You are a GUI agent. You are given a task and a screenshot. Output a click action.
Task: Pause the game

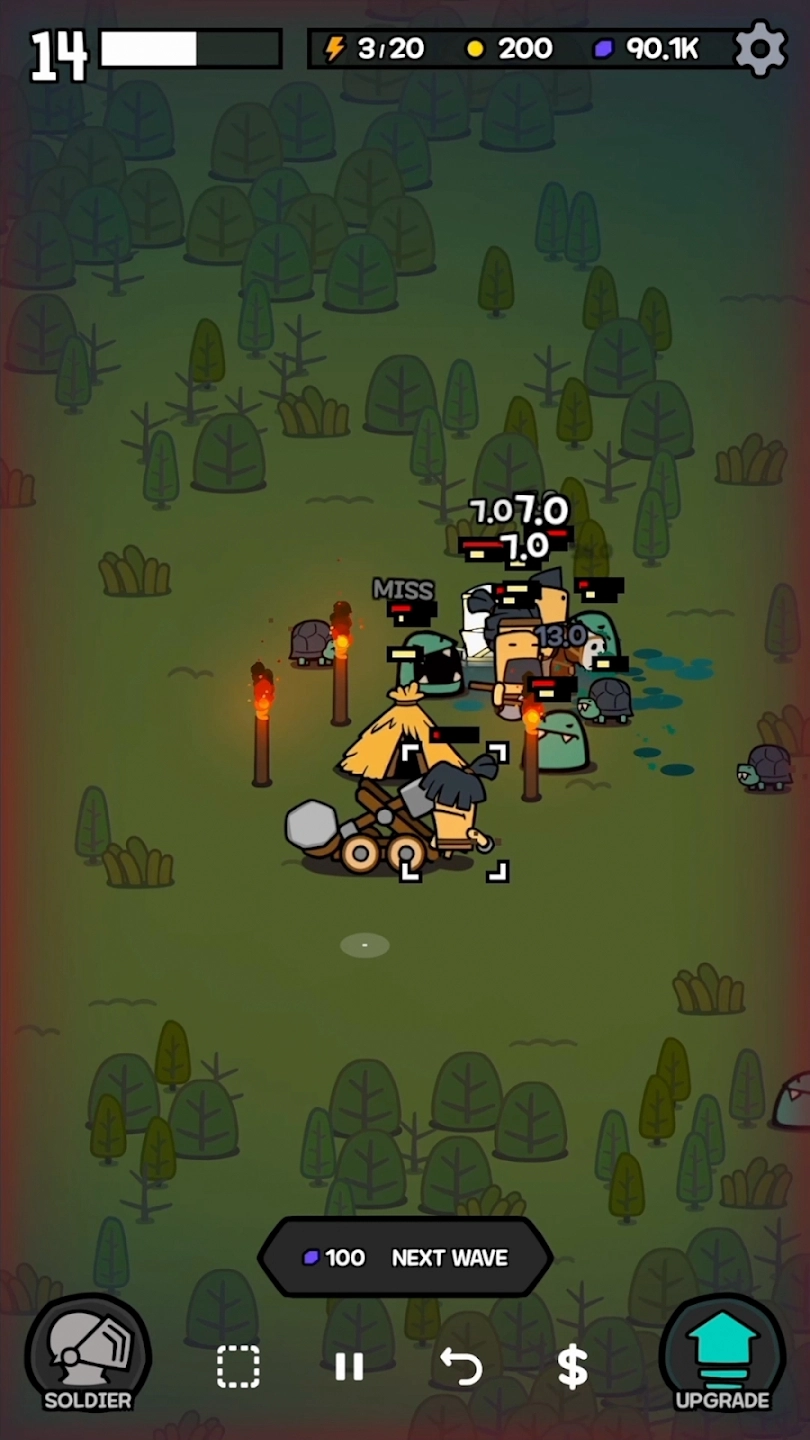pyautogui.click(x=349, y=1366)
